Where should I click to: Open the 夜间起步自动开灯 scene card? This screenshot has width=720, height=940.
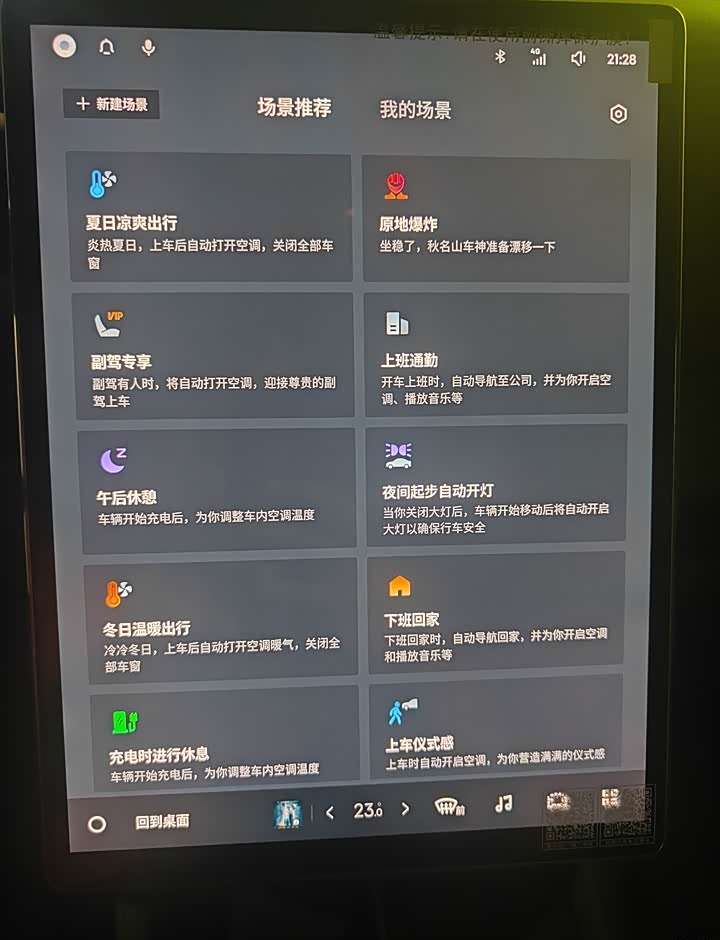click(497, 486)
